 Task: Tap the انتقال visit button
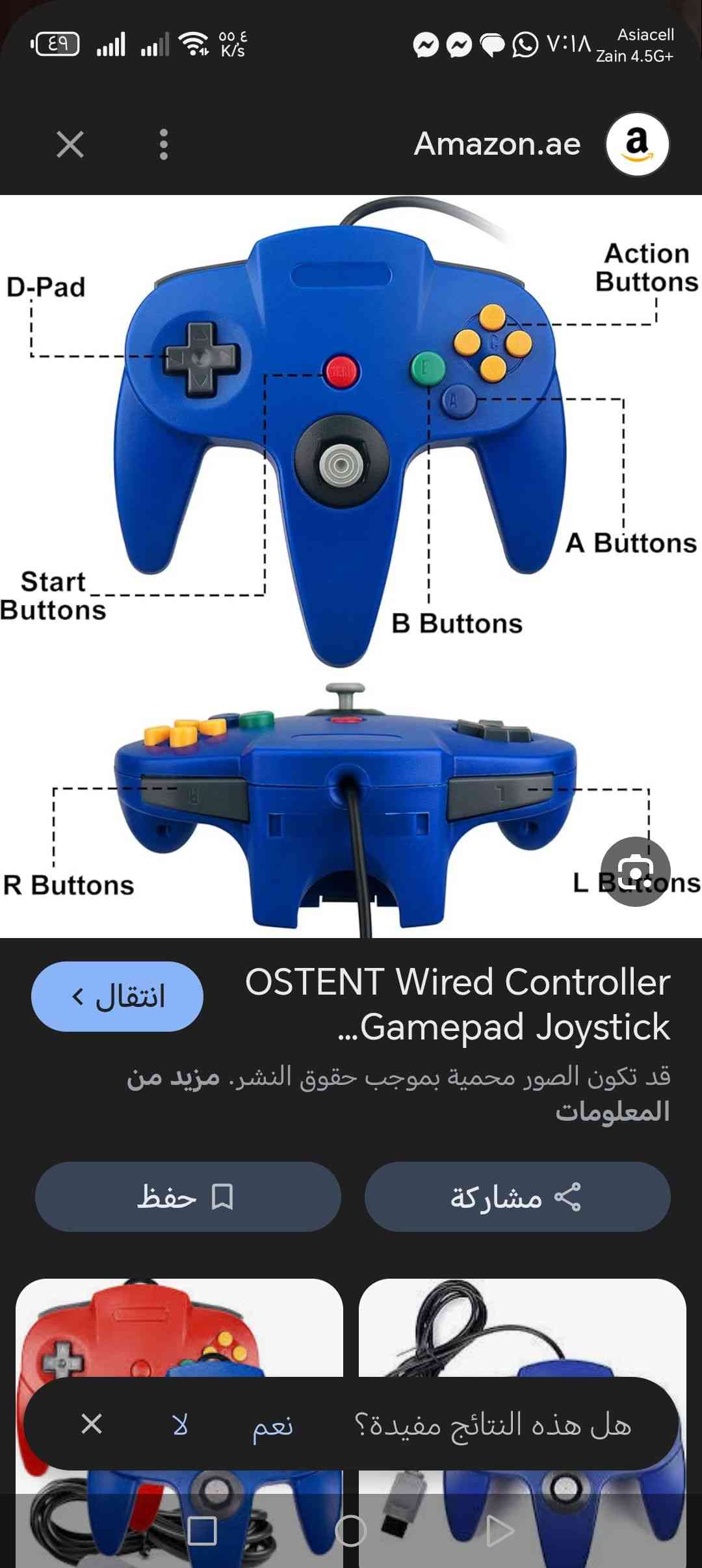117,996
